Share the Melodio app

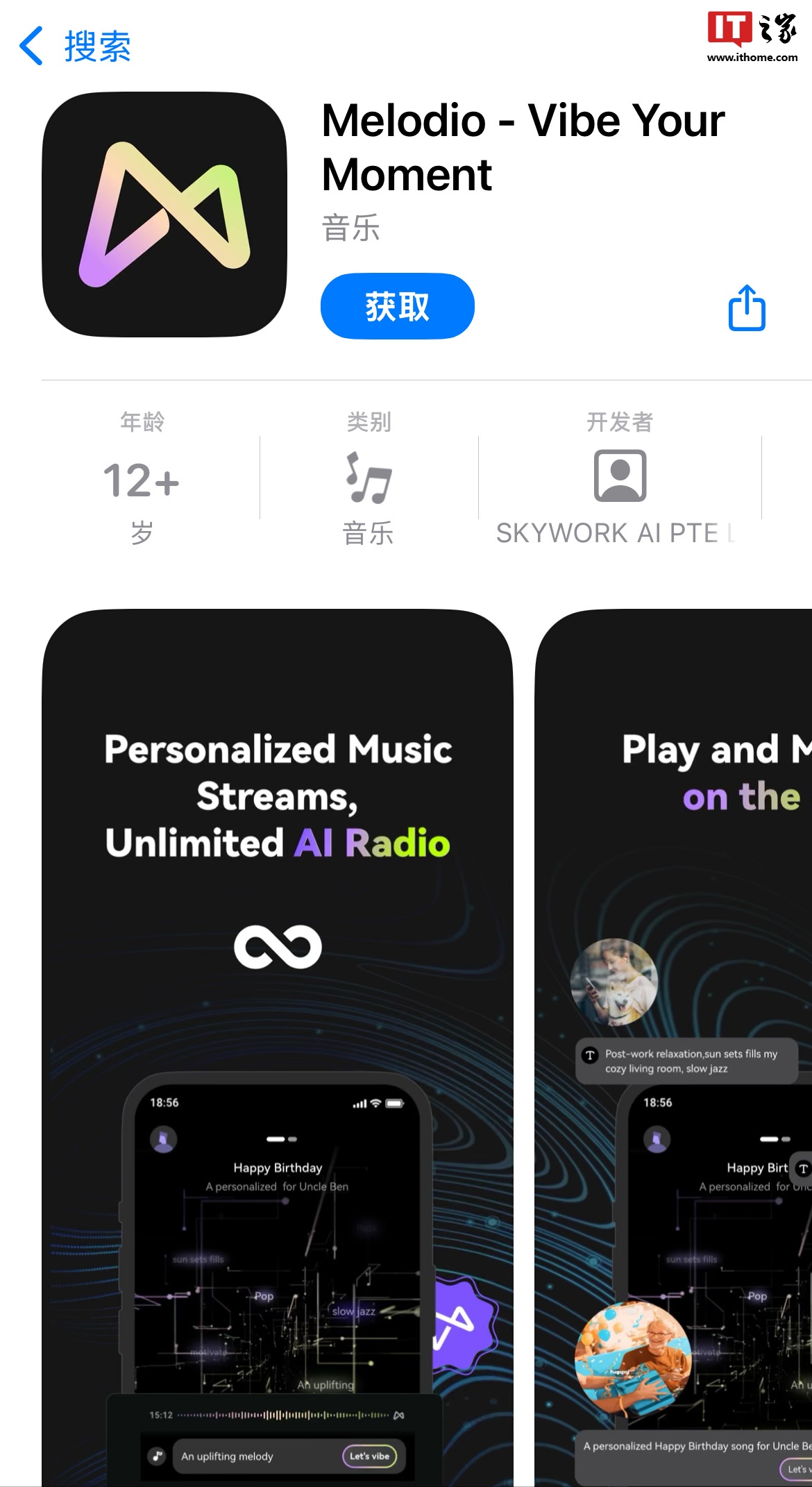tap(747, 308)
